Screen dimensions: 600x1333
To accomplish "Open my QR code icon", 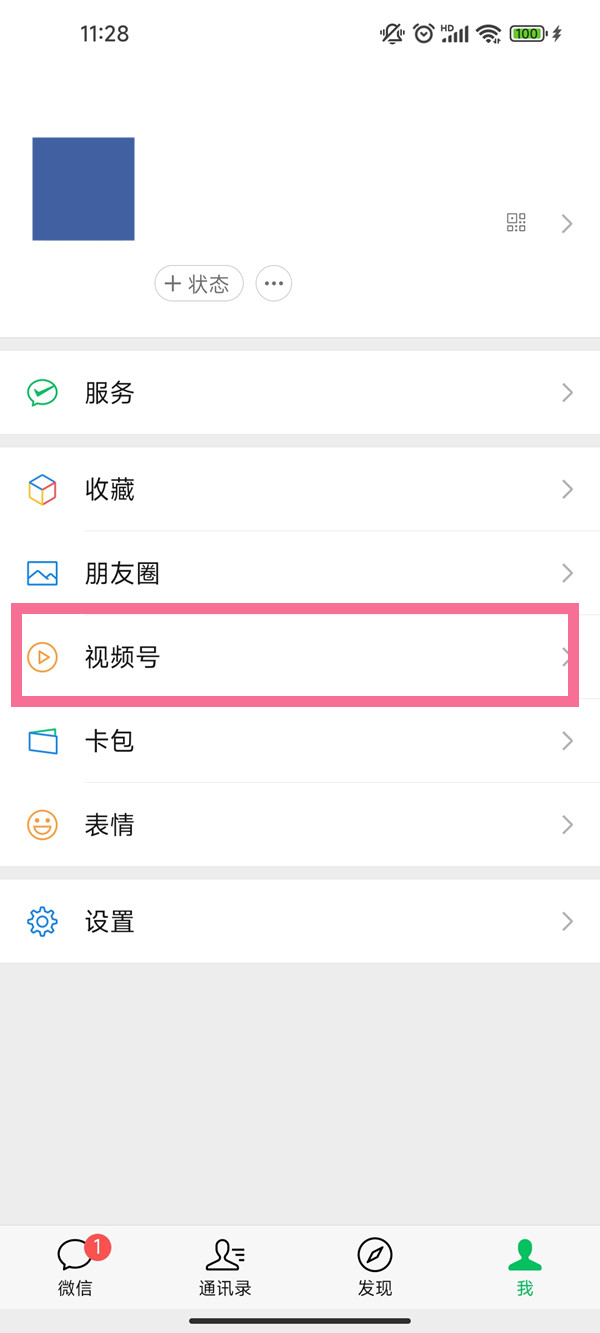I will (516, 223).
